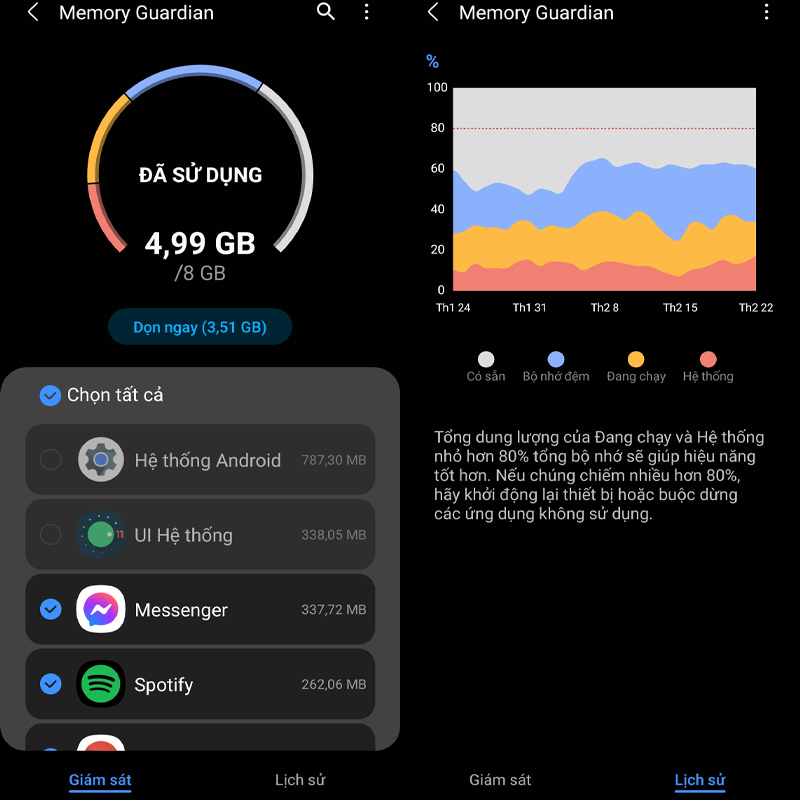Switch to Lịch sử tab below the app list
This screenshot has height=800, width=800.
[x=300, y=779]
